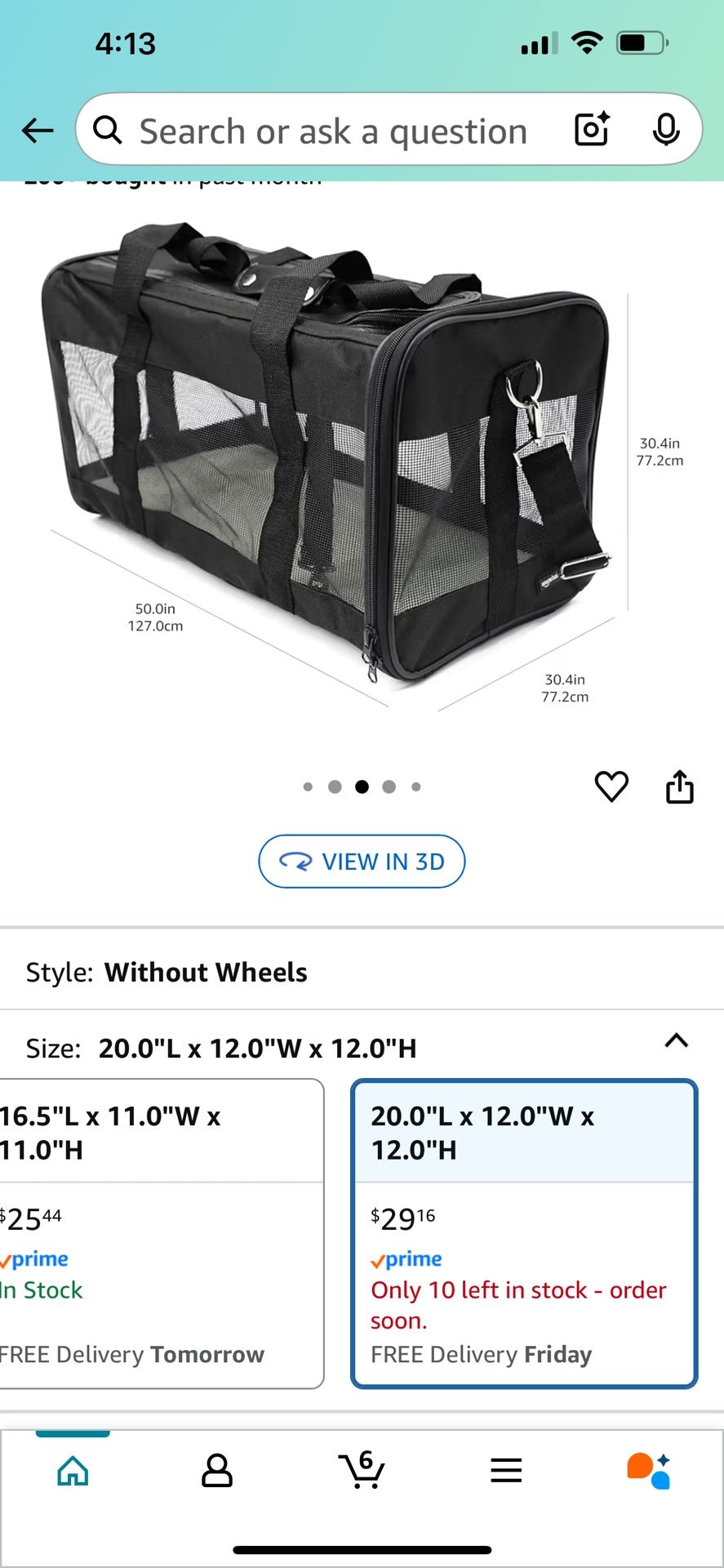This screenshot has height=1568, width=724.
Task: Add item to wishlist via heart icon
Action: (611, 786)
